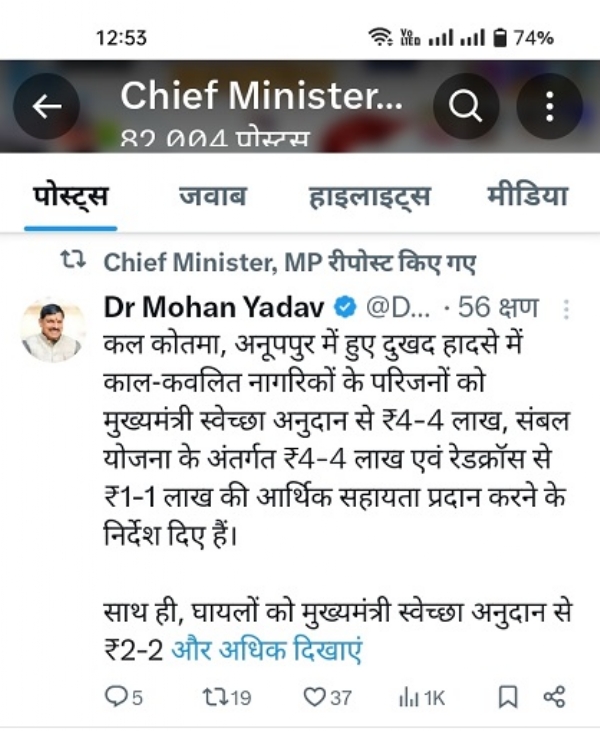Go back using the arrow button
This screenshot has height=731, width=600.
[x=47, y=106]
